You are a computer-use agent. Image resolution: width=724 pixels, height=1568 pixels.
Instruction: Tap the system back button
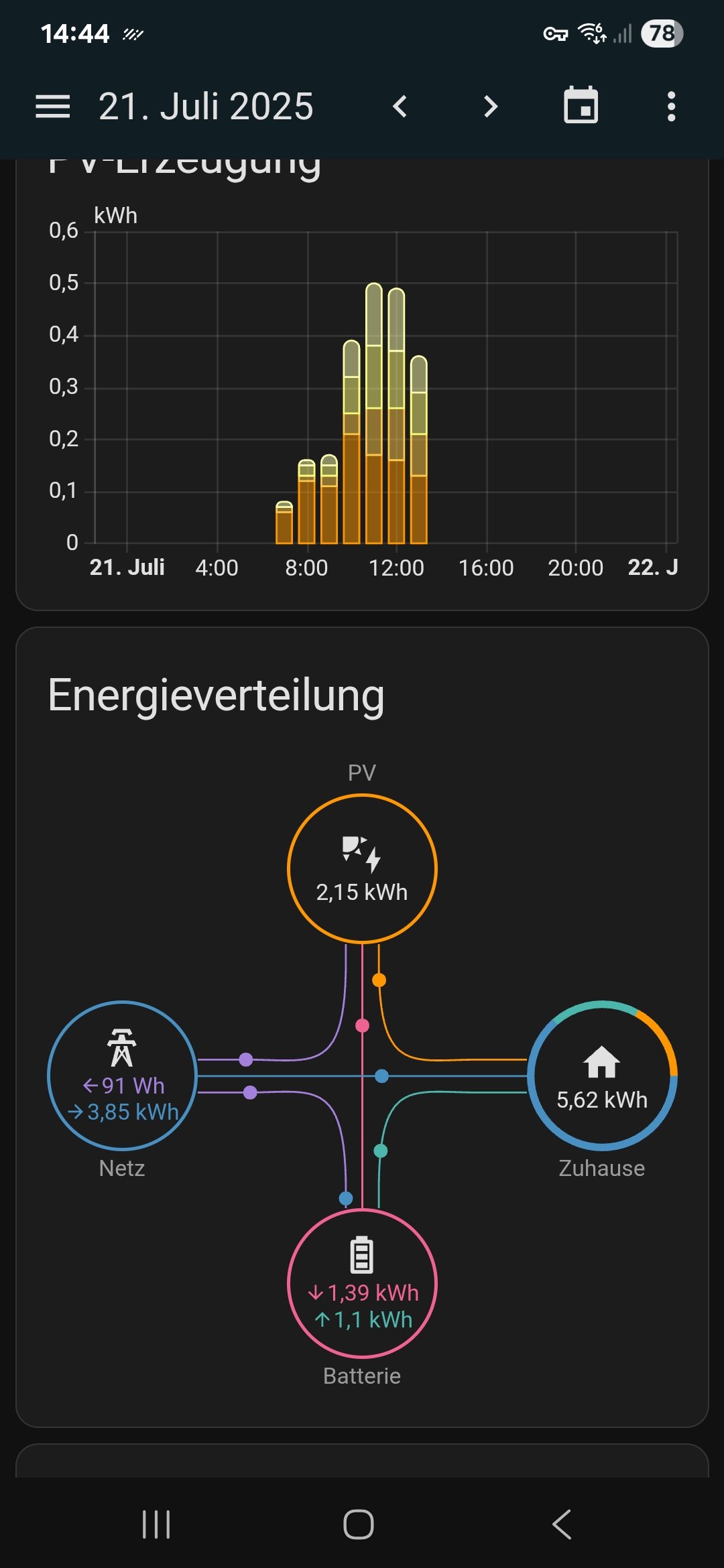[x=562, y=1524]
